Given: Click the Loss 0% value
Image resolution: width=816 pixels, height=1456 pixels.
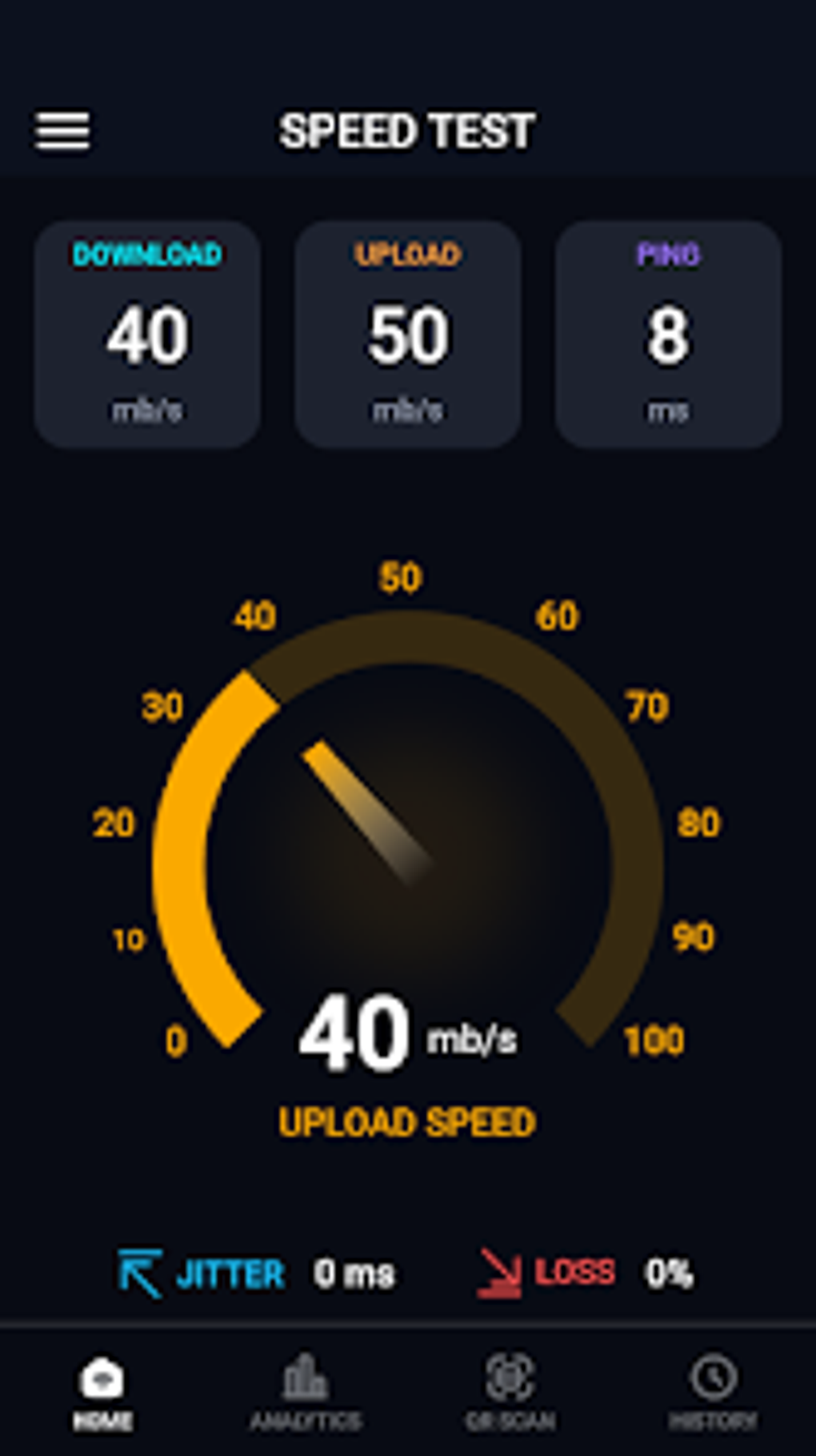Looking at the screenshot, I should [670, 1269].
